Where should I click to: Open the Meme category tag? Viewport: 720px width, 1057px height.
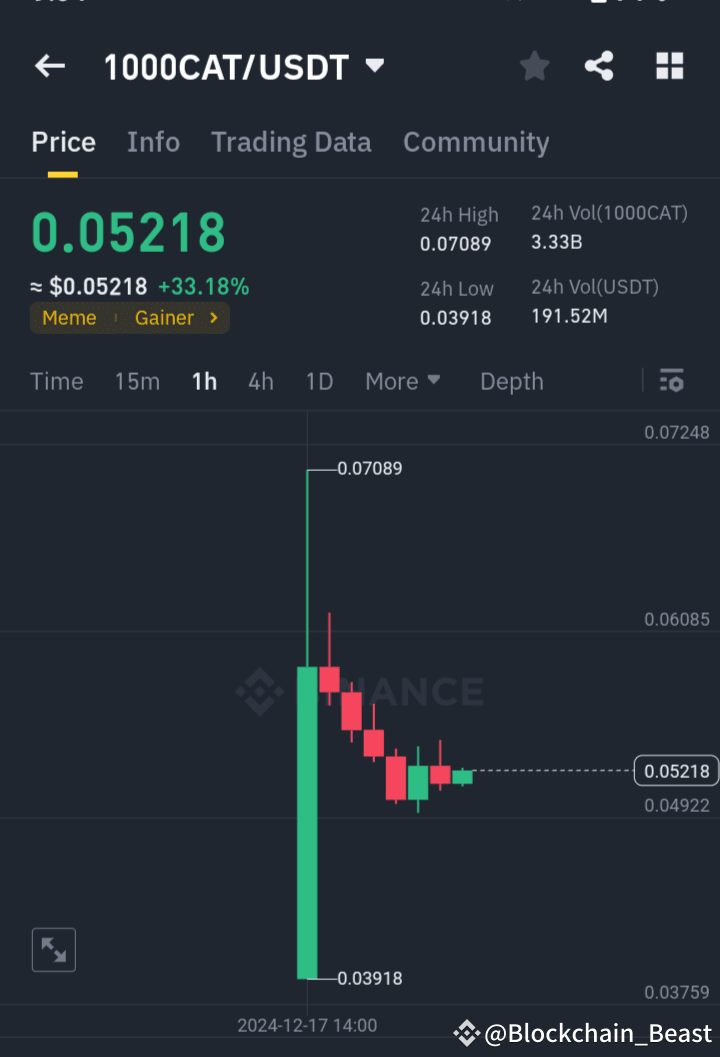[x=69, y=318]
